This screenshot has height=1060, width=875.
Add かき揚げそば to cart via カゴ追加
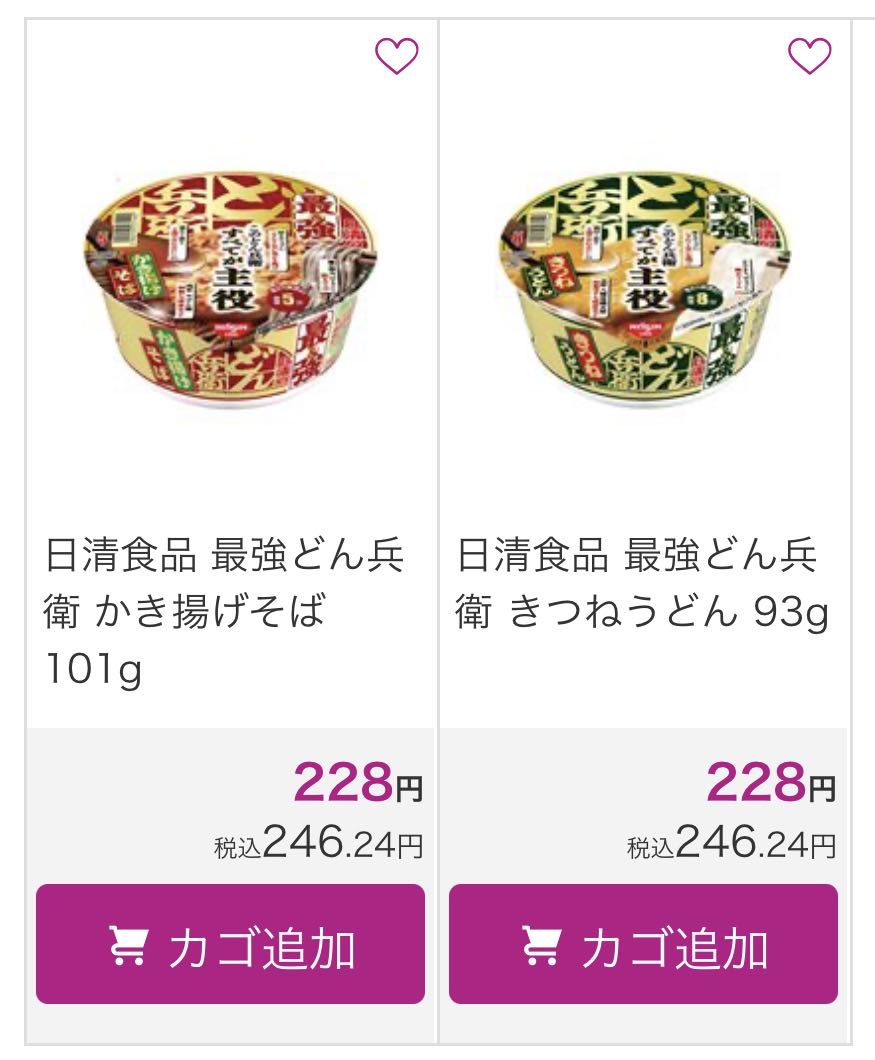230,944
